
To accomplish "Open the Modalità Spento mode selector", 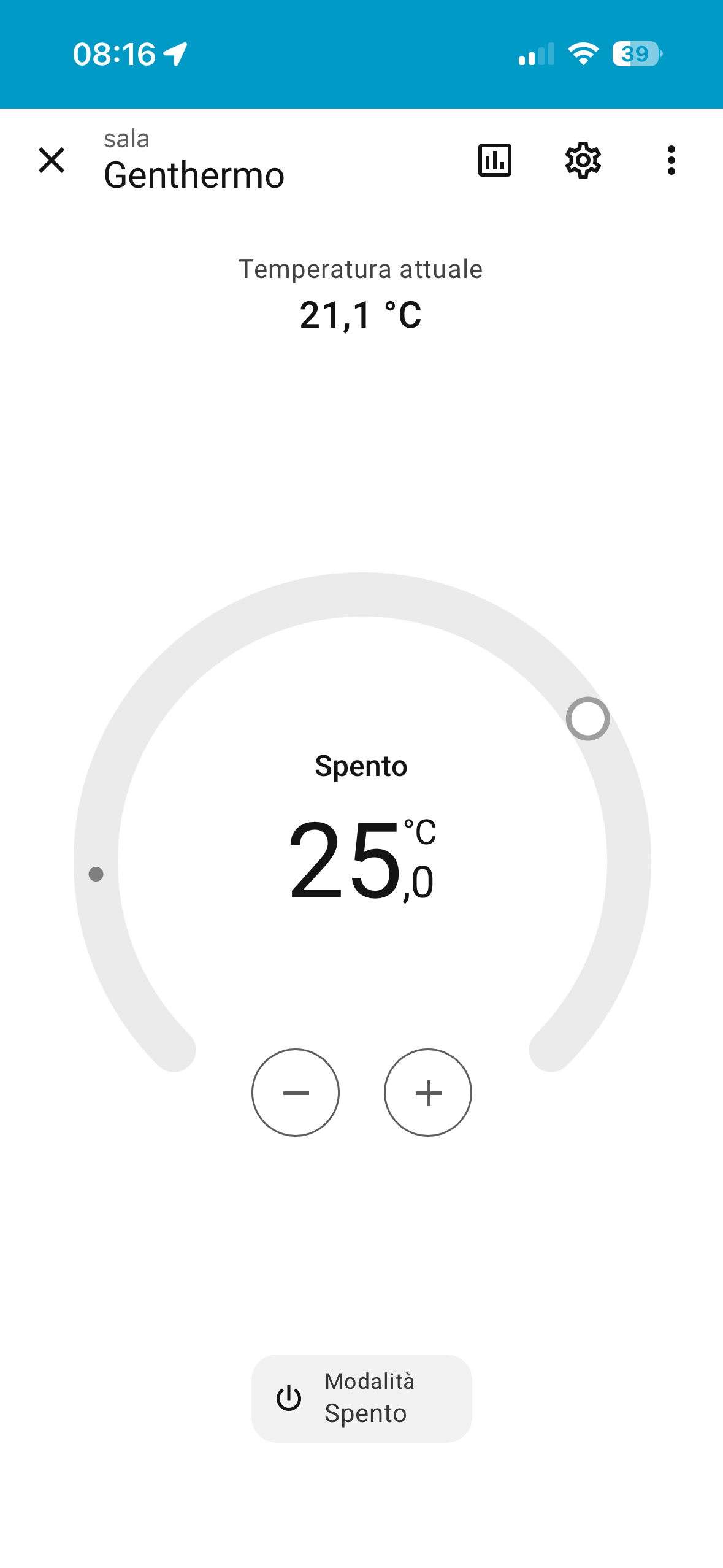I will pyautogui.click(x=361, y=1398).
